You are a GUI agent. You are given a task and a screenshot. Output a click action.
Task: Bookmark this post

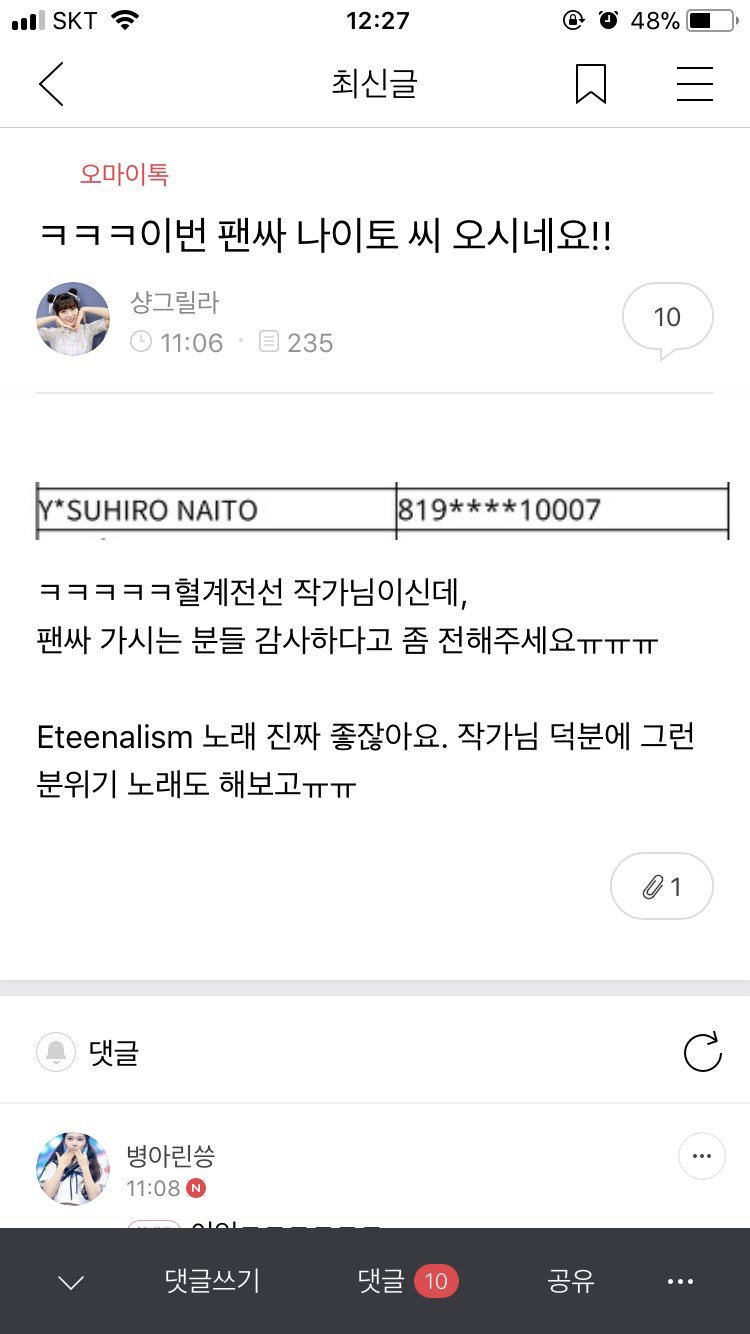[x=591, y=84]
